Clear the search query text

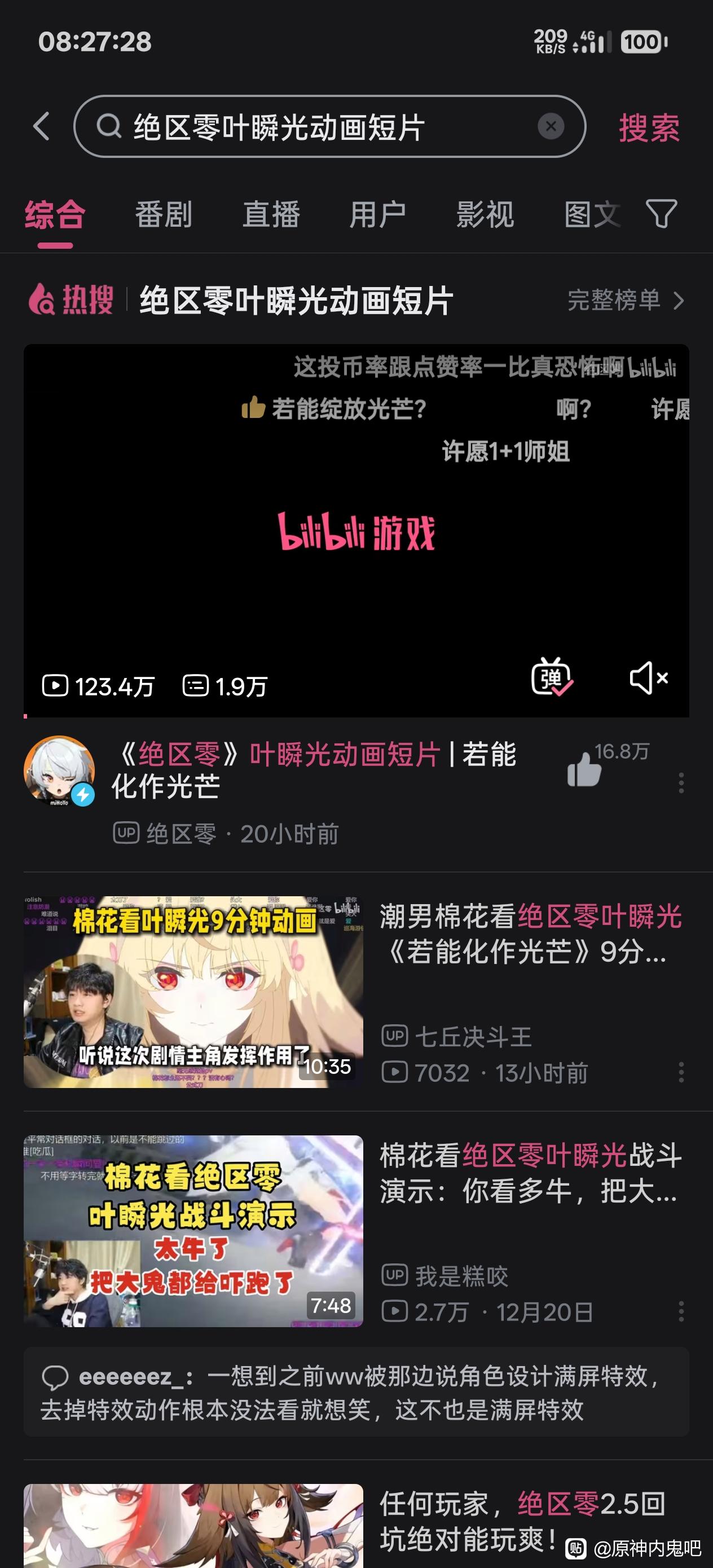(551, 126)
